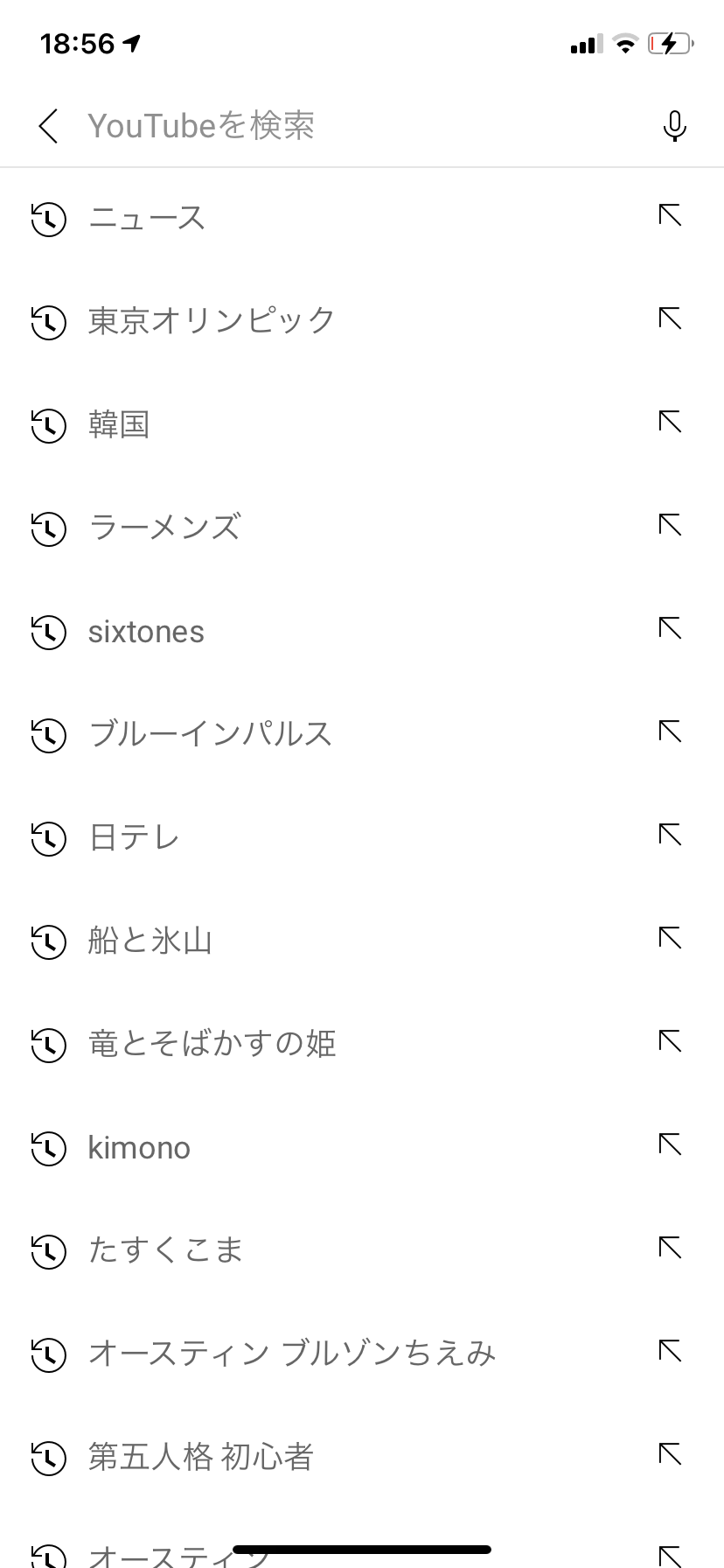Tap the microphone icon for voice search
This screenshot has width=724, height=1568.
(674, 124)
